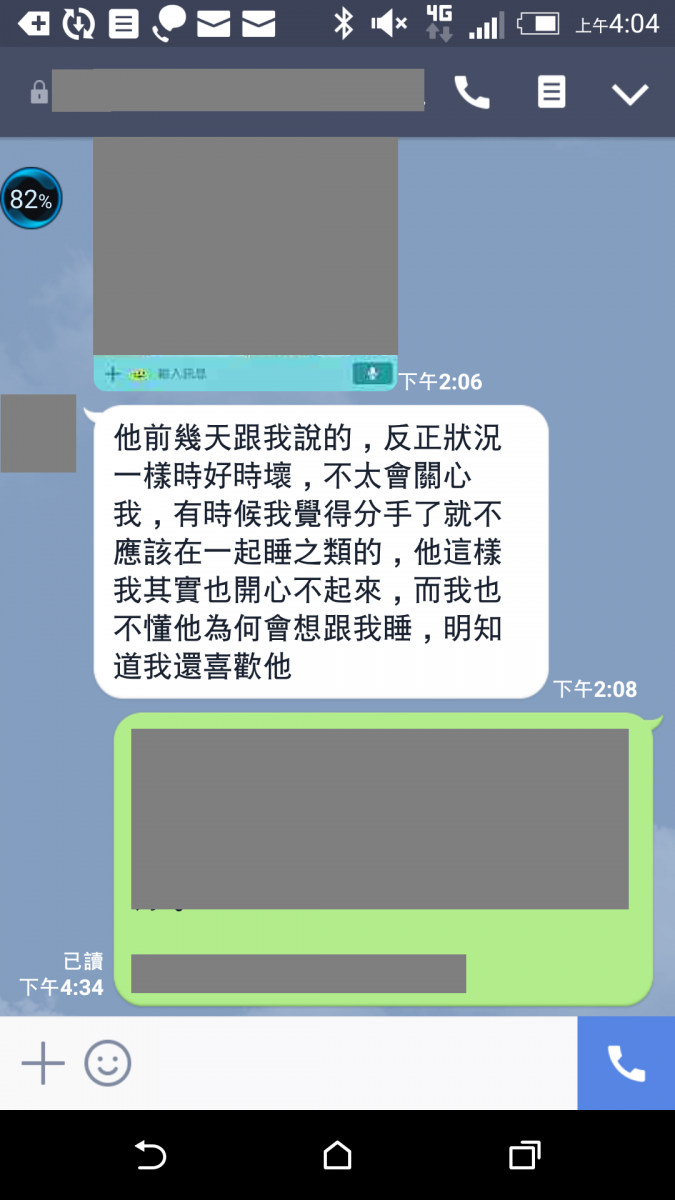Open recent apps from navigation bar

524,1156
